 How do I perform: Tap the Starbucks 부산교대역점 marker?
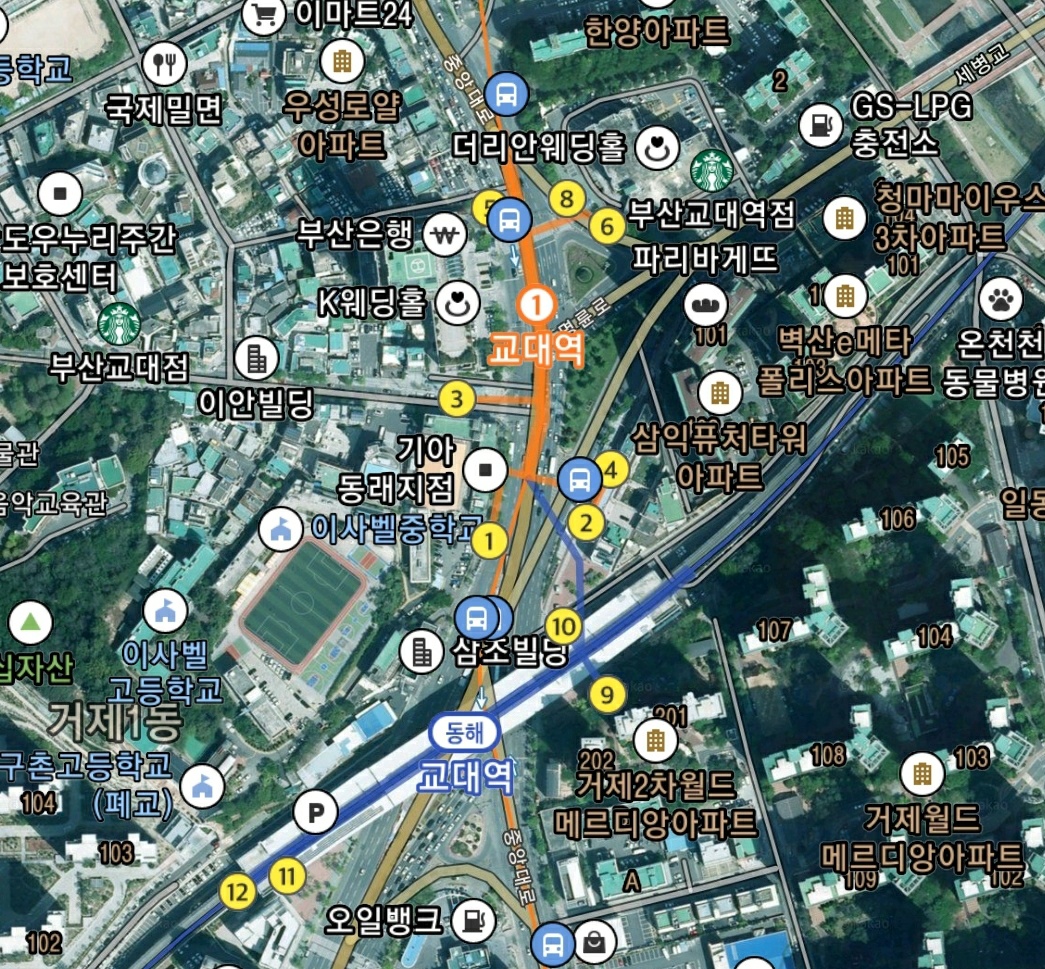point(711,169)
